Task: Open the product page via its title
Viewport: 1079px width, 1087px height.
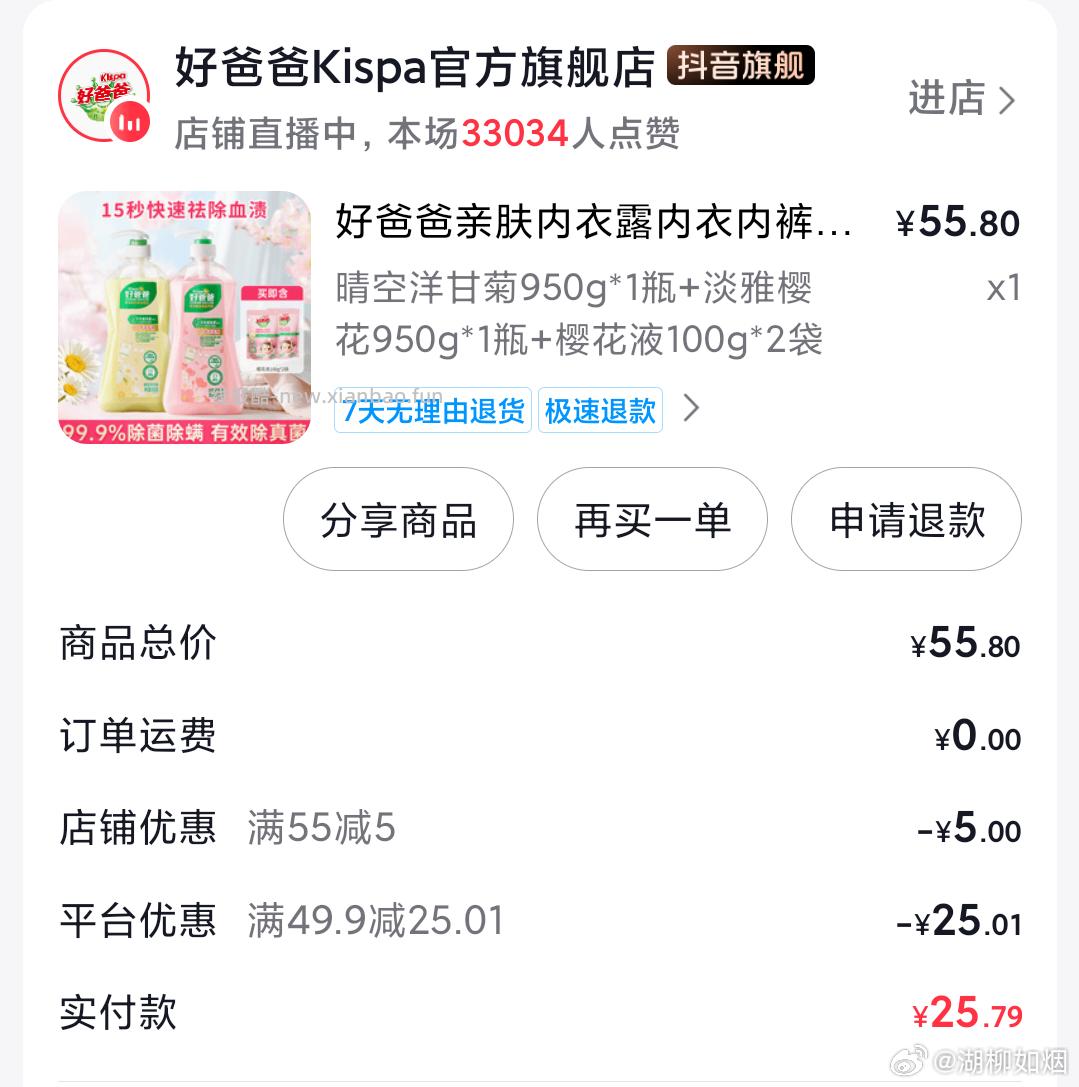Action: [595, 222]
